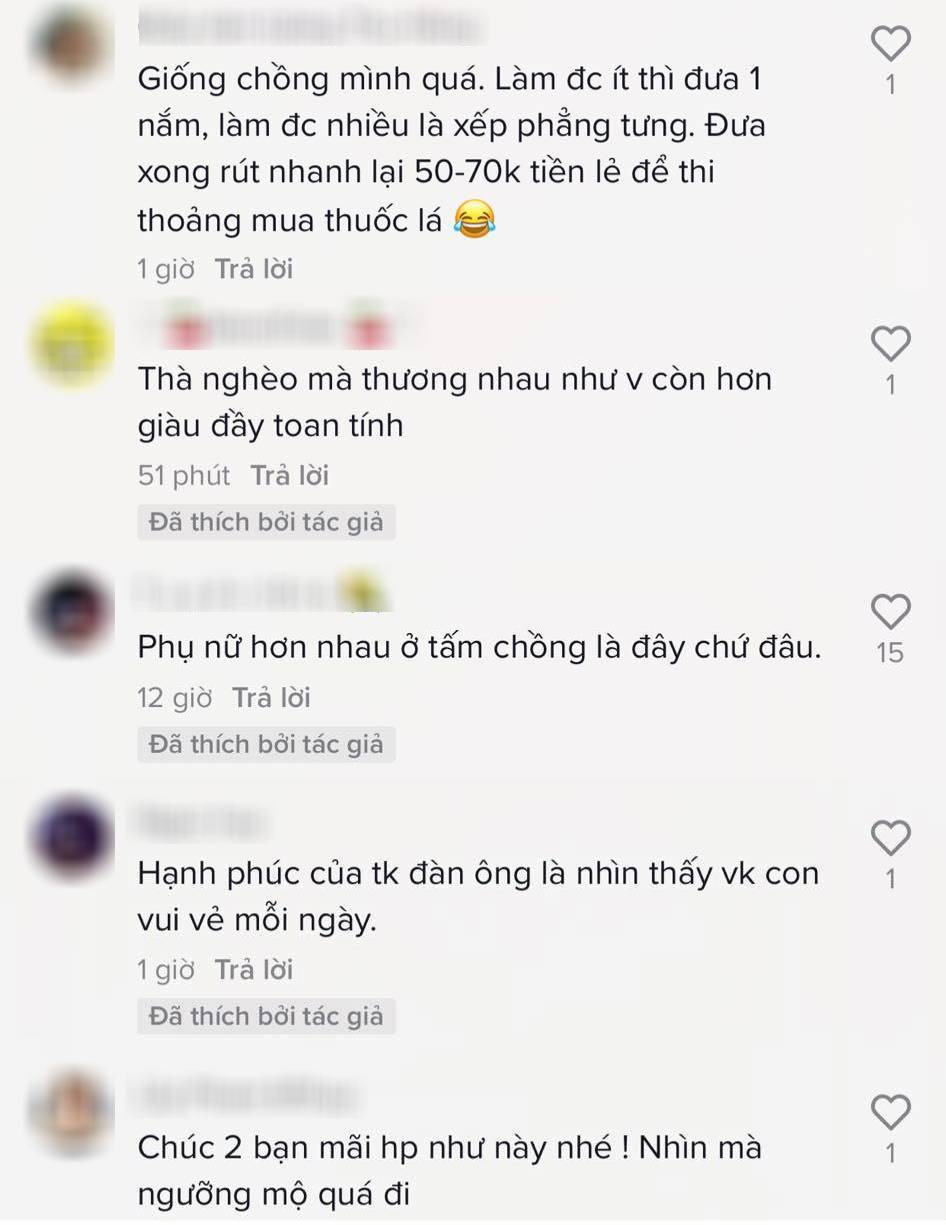Open avatar of the 'Phụ nữ hơn nhau' commenter

coord(72,612)
